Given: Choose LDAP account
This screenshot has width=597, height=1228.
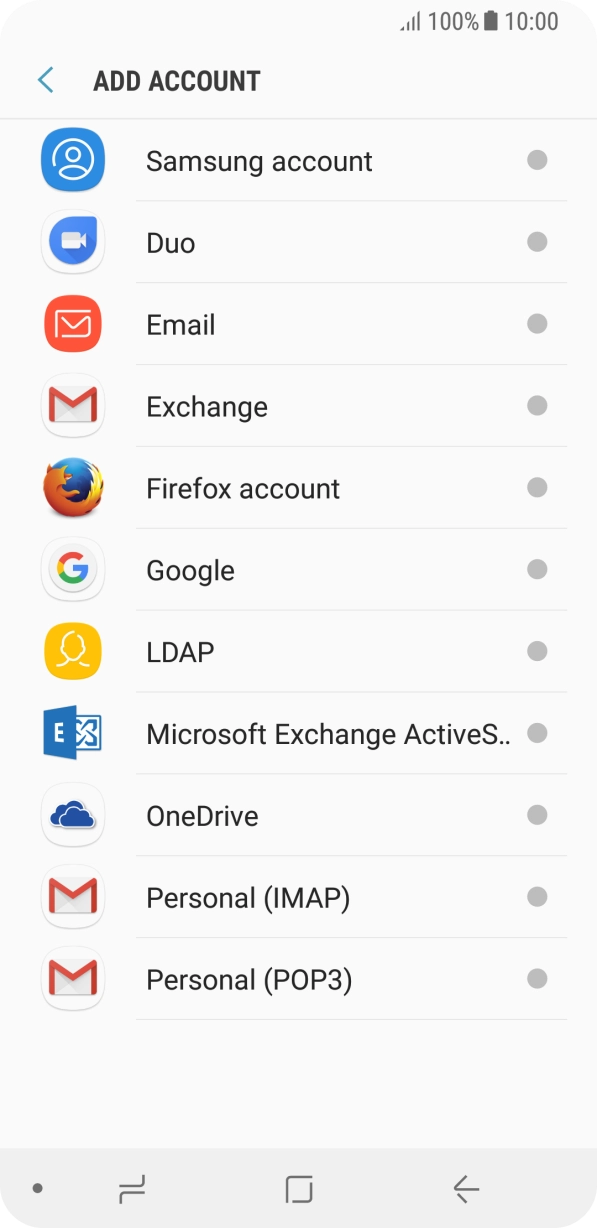Looking at the screenshot, I should point(298,652).
